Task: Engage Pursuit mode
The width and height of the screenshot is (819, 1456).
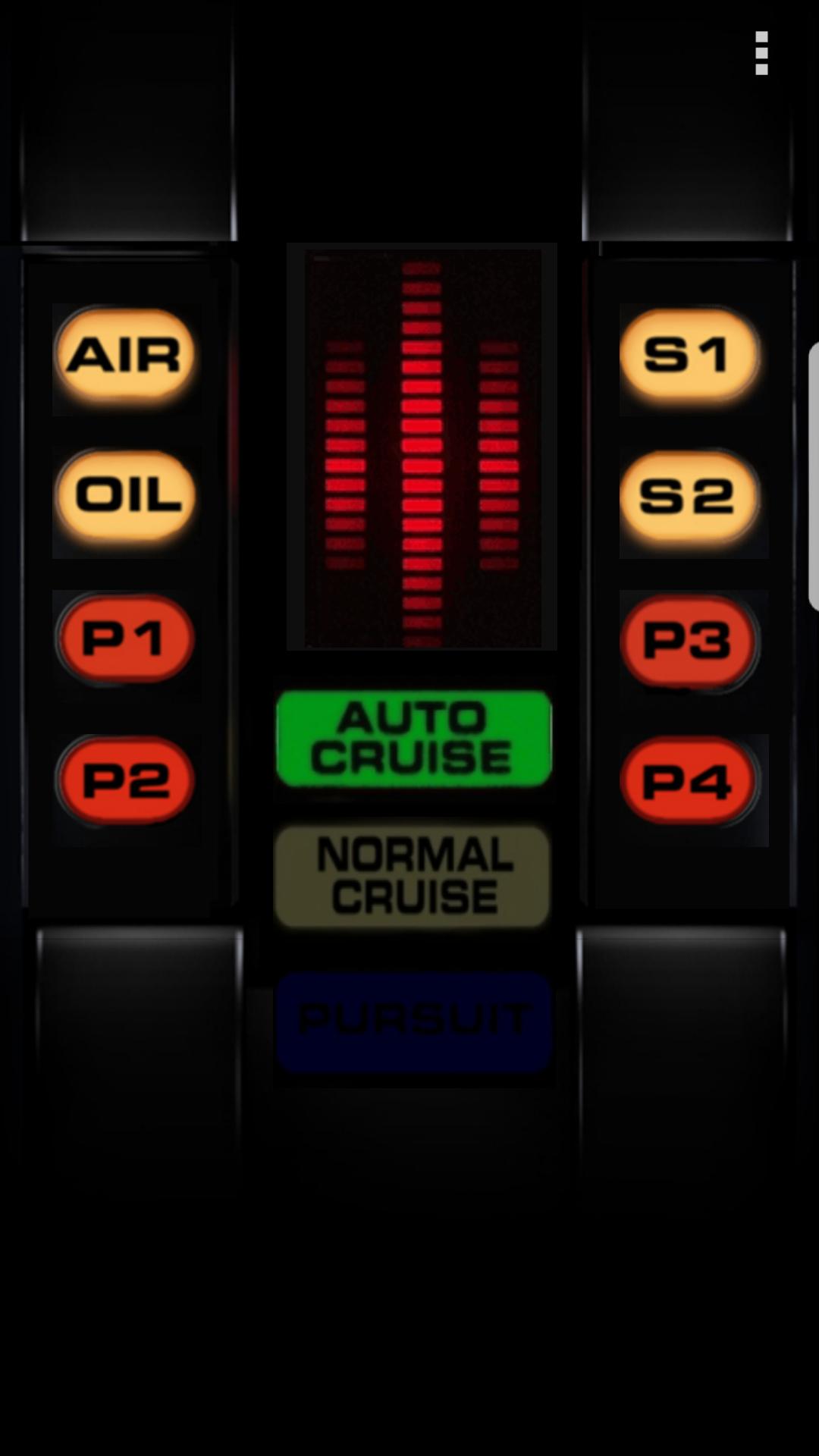Action: [x=413, y=1020]
